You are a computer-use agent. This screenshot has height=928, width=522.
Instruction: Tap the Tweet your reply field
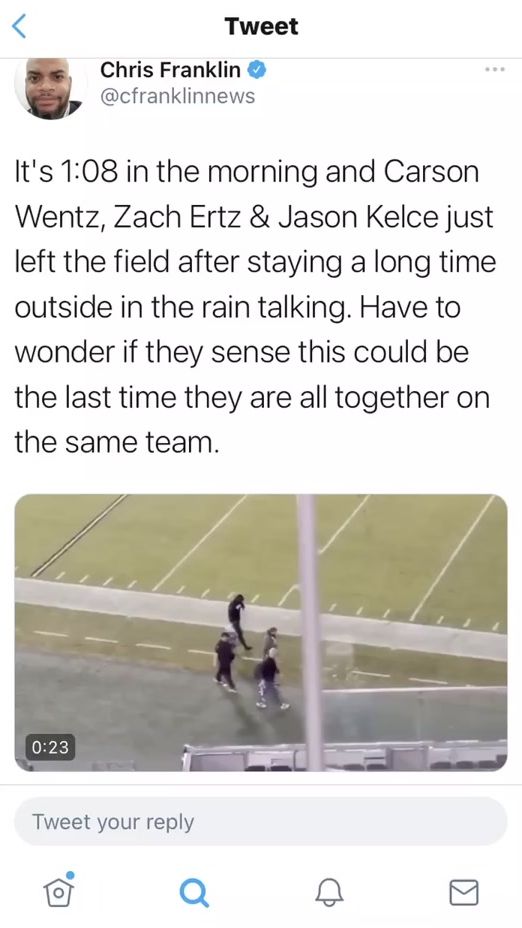(260, 821)
